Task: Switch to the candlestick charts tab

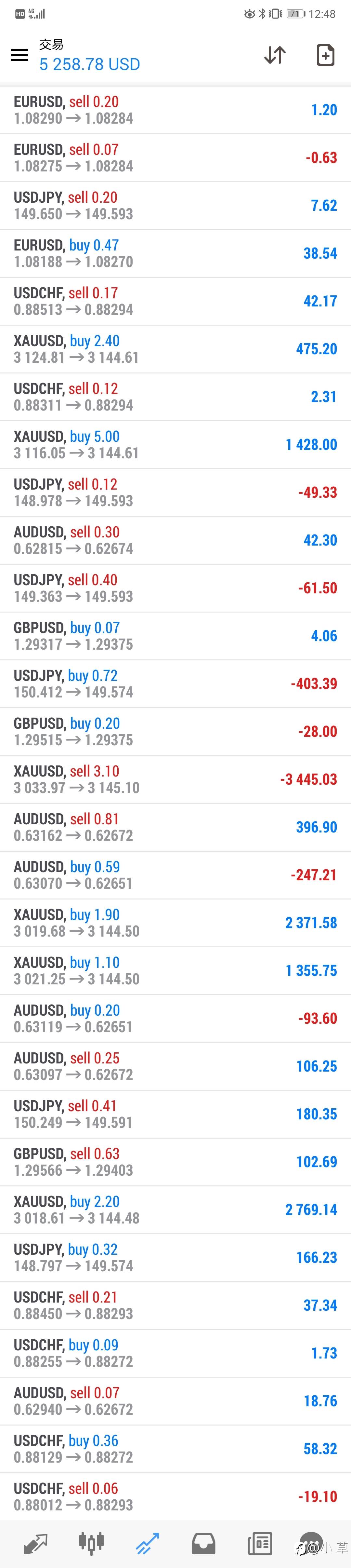Action: [x=91, y=1543]
